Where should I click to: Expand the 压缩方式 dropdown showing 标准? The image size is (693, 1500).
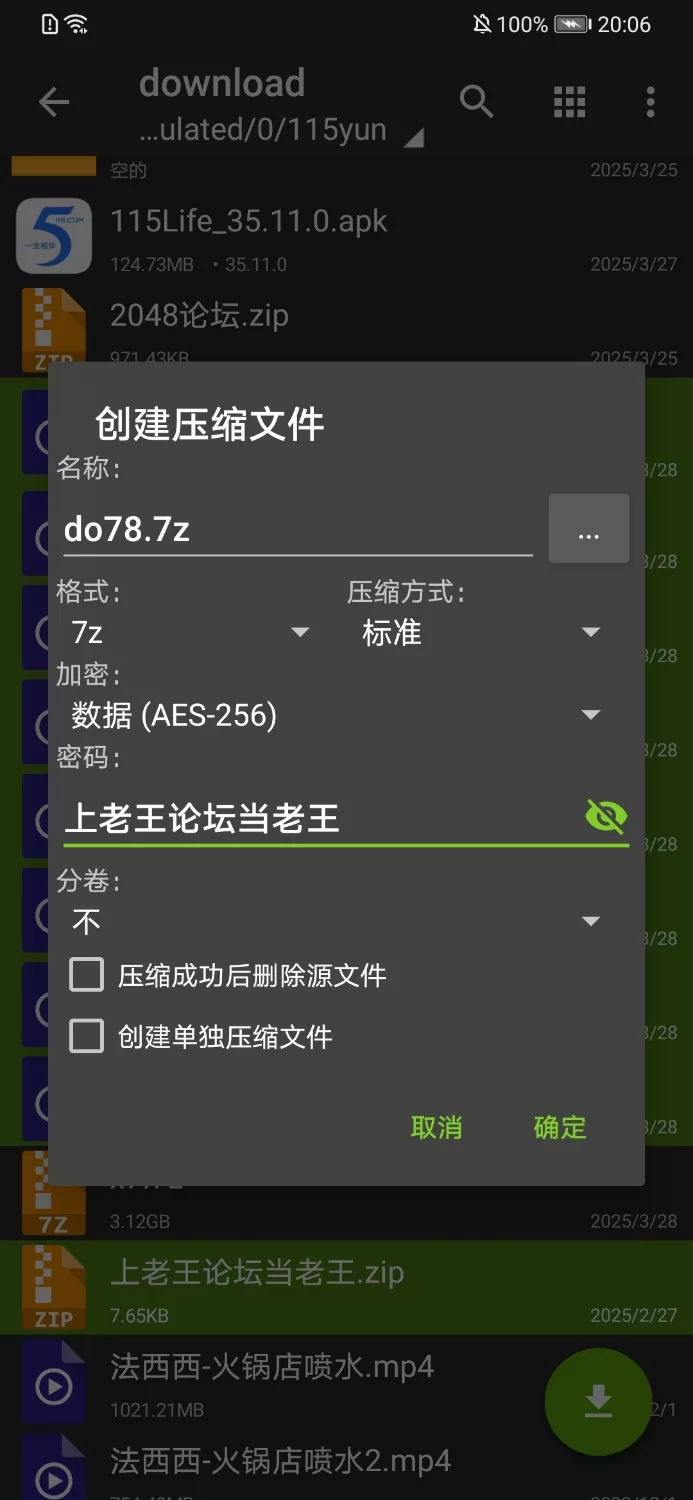tap(480, 633)
